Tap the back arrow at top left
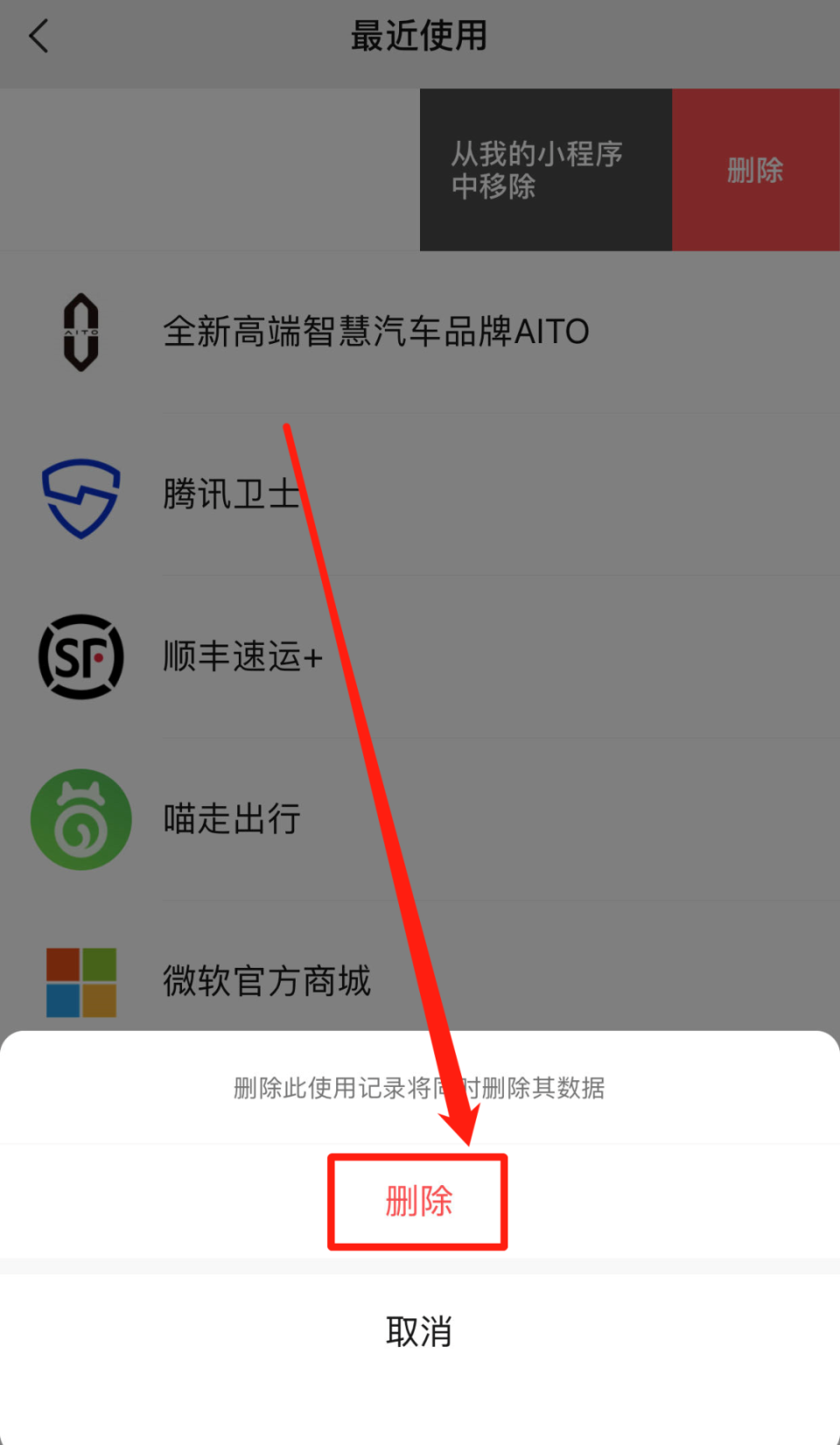This screenshot has height=1445, width=840. 37,36
